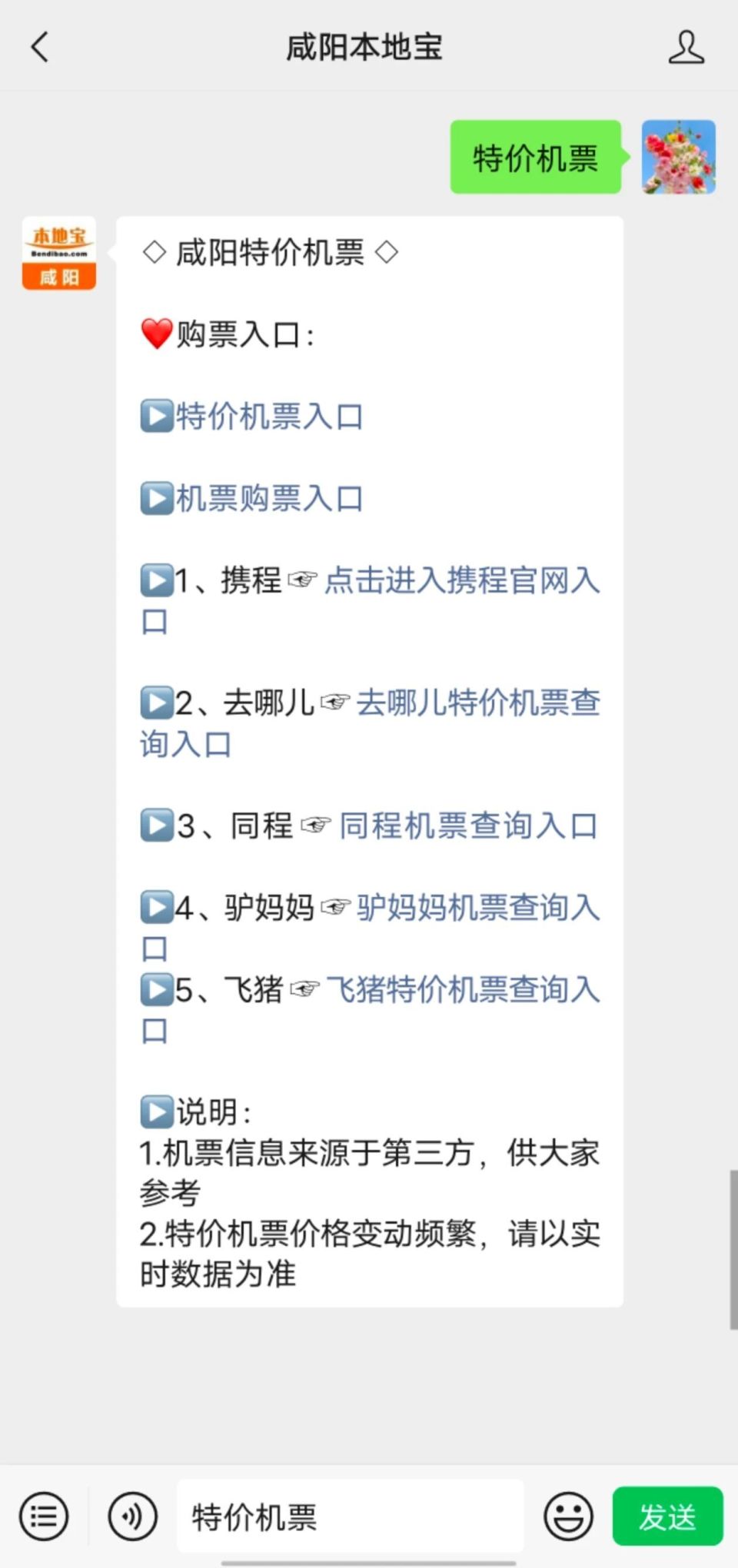Screen dimensions: 738x1568
Task: Open the 同程机票查询入口 link
Action: point(469,824)
